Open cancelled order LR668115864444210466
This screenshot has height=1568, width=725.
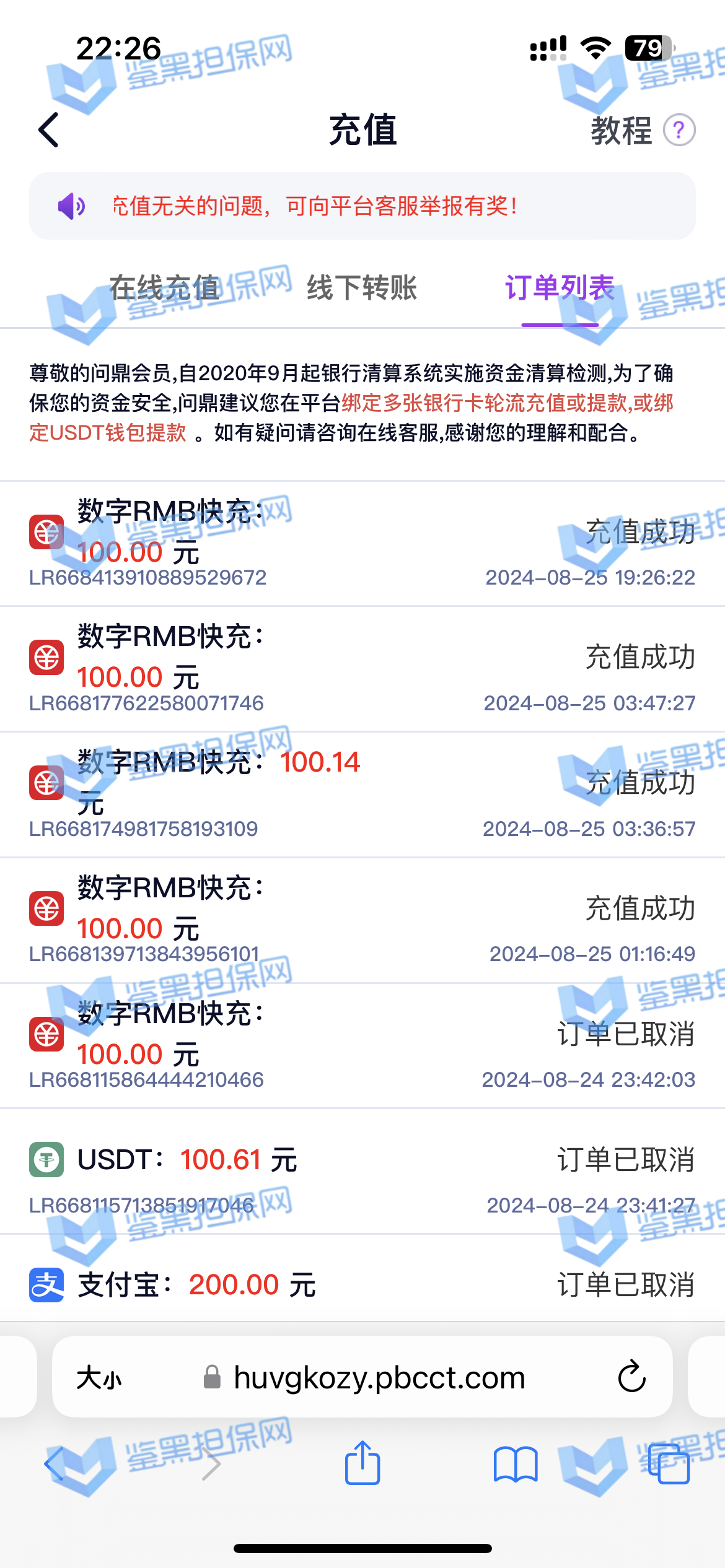362,1047
